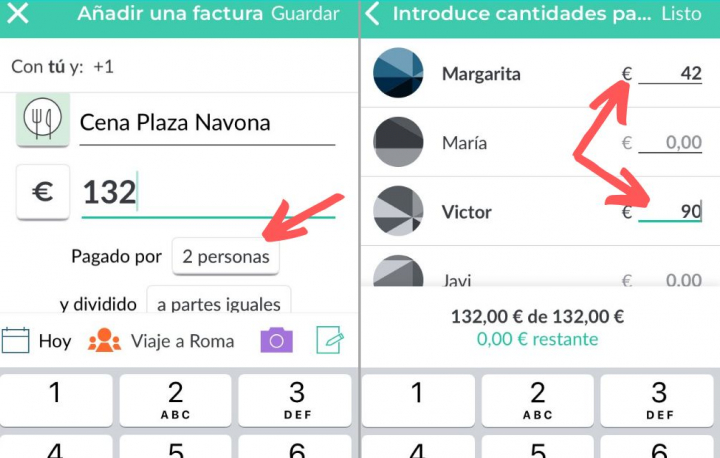
Task: Edit the 132 amount field
Action: [205, 192]
